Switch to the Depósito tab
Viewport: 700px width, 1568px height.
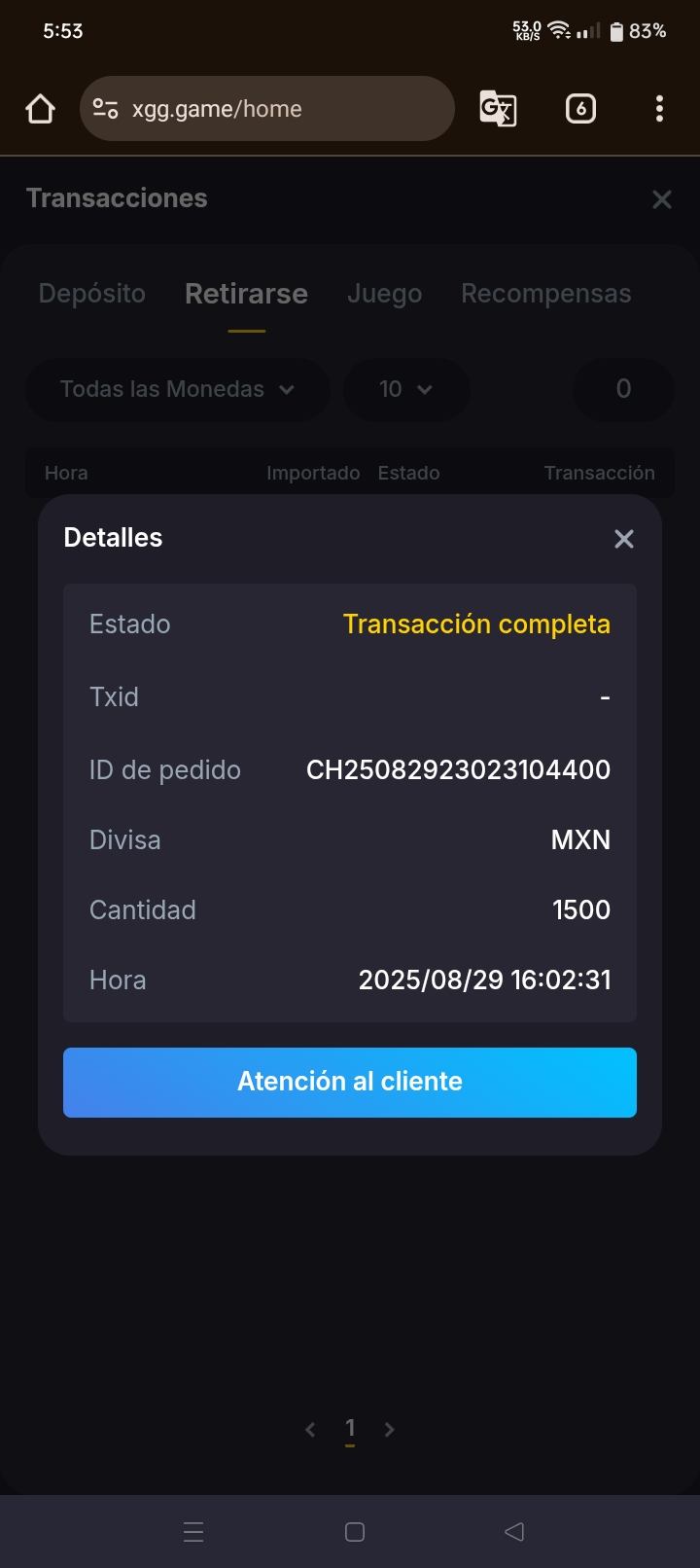pos(91,293)
